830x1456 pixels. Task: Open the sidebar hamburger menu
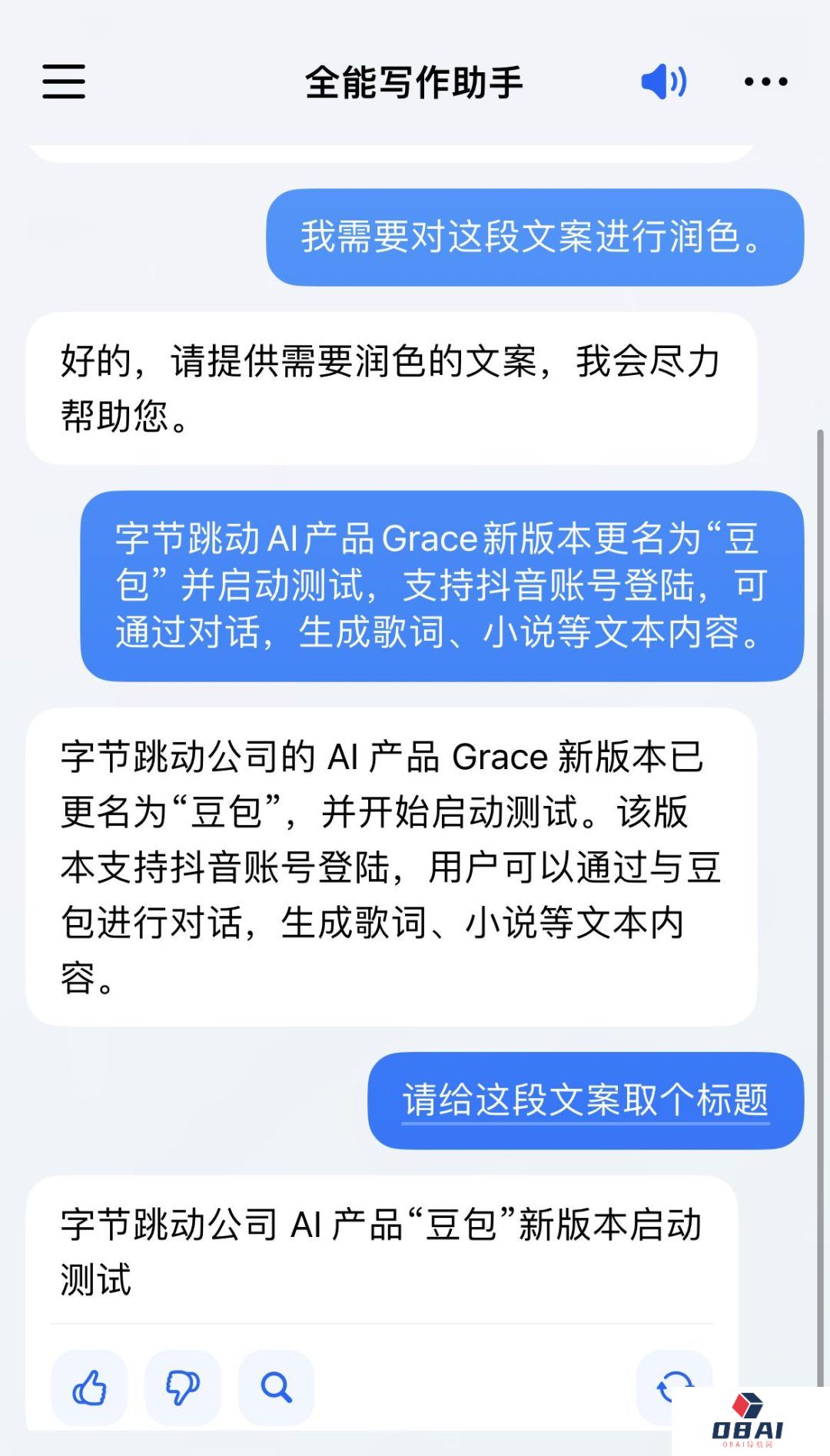pos(64,82)
